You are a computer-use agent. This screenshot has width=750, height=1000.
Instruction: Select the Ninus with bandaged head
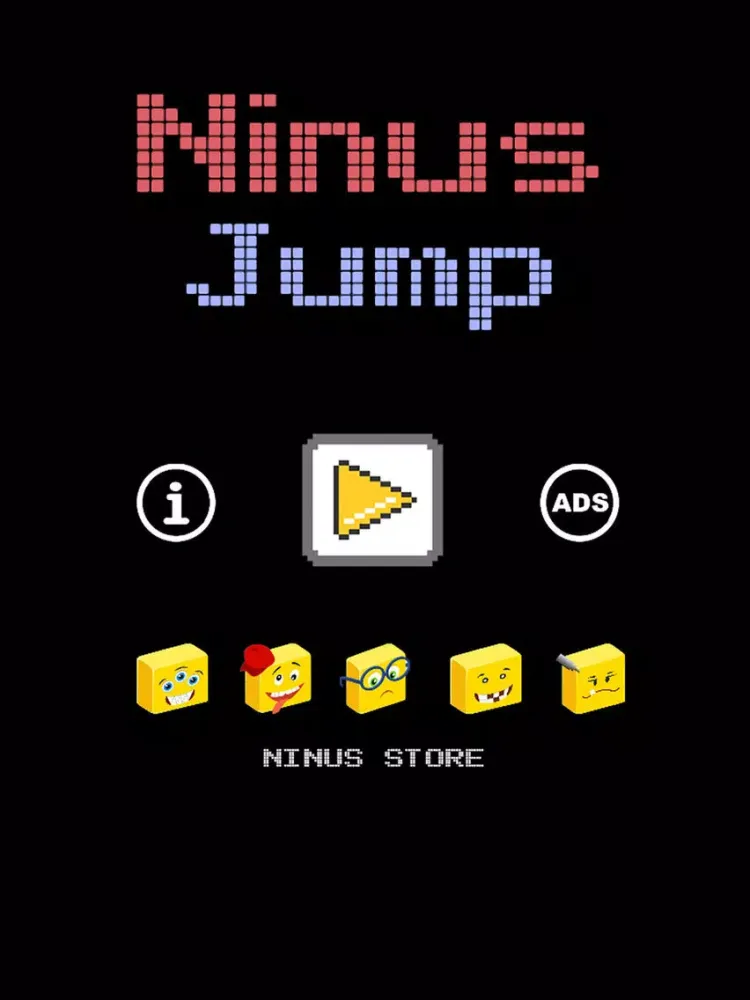point(593,678)
